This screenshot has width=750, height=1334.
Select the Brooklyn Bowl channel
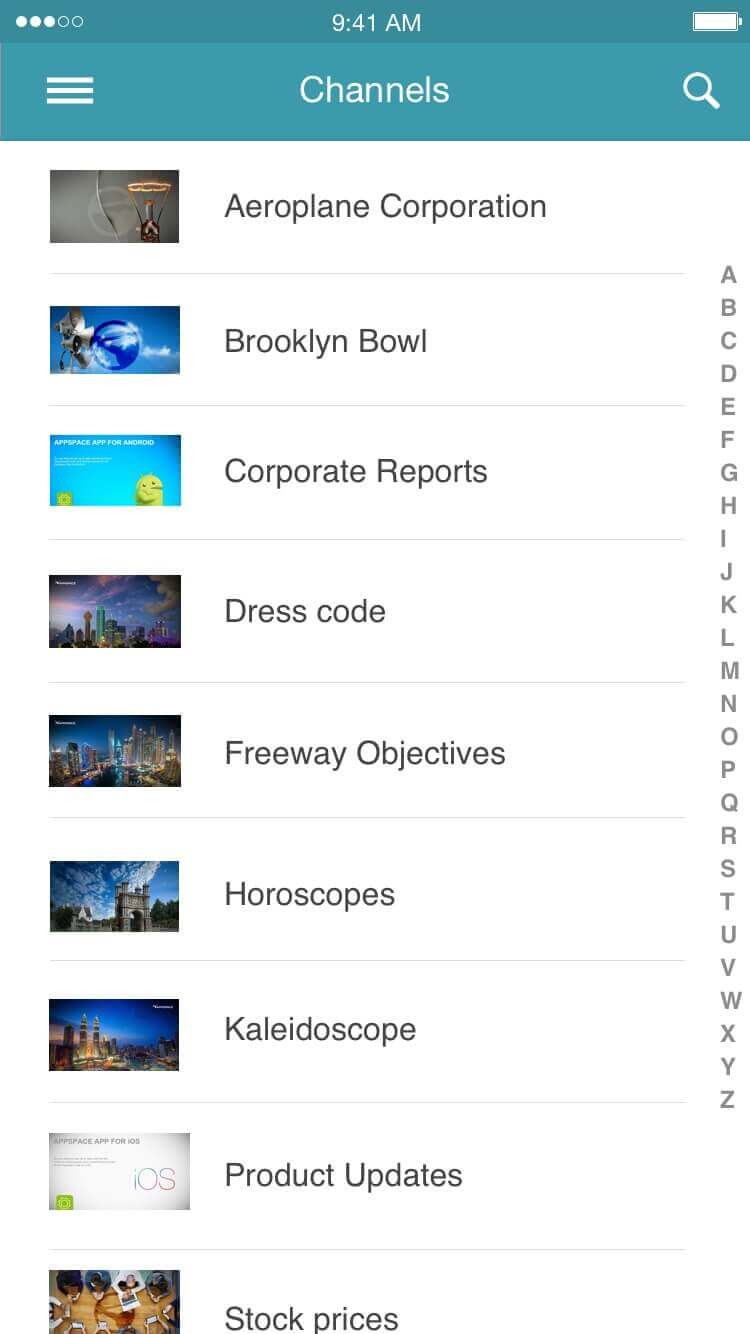325,341
